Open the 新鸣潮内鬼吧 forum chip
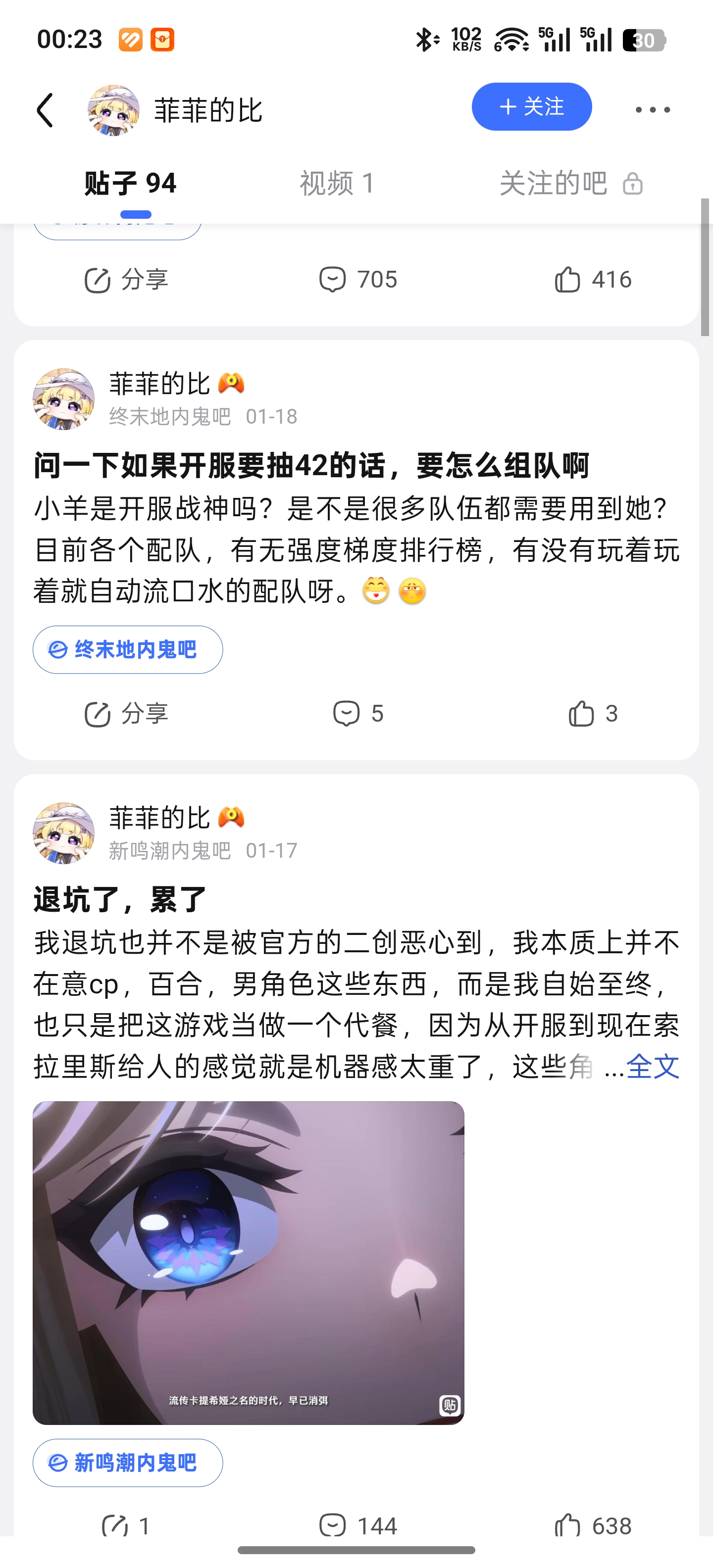 (x=128, y=1462)
